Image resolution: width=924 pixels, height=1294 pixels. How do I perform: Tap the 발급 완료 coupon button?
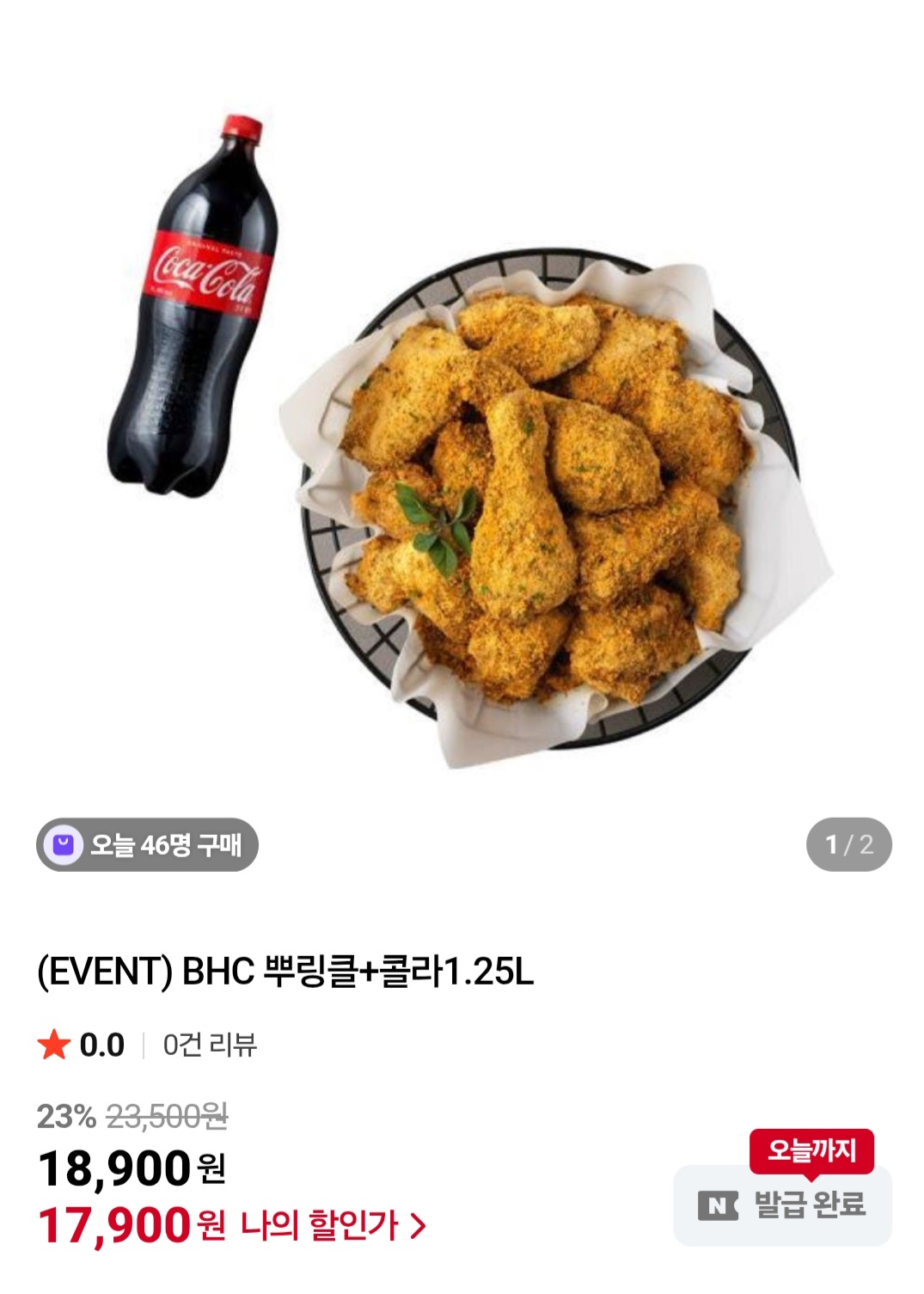782,1205
